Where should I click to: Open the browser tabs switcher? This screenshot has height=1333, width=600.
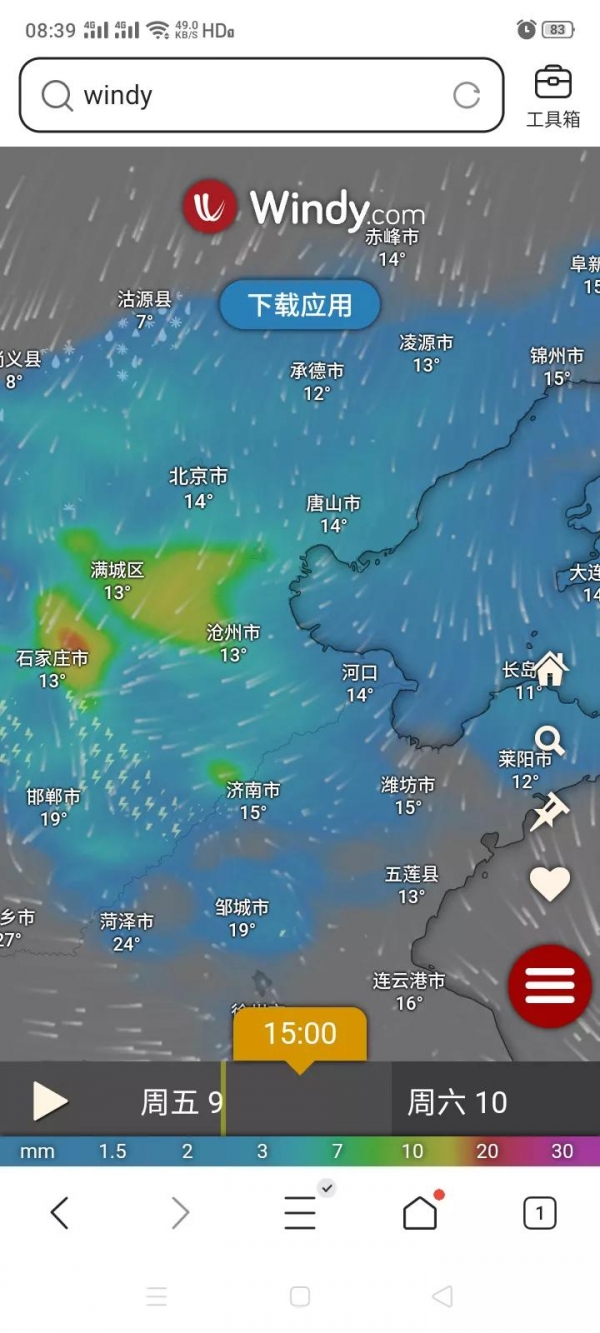tap(539, 1213)
